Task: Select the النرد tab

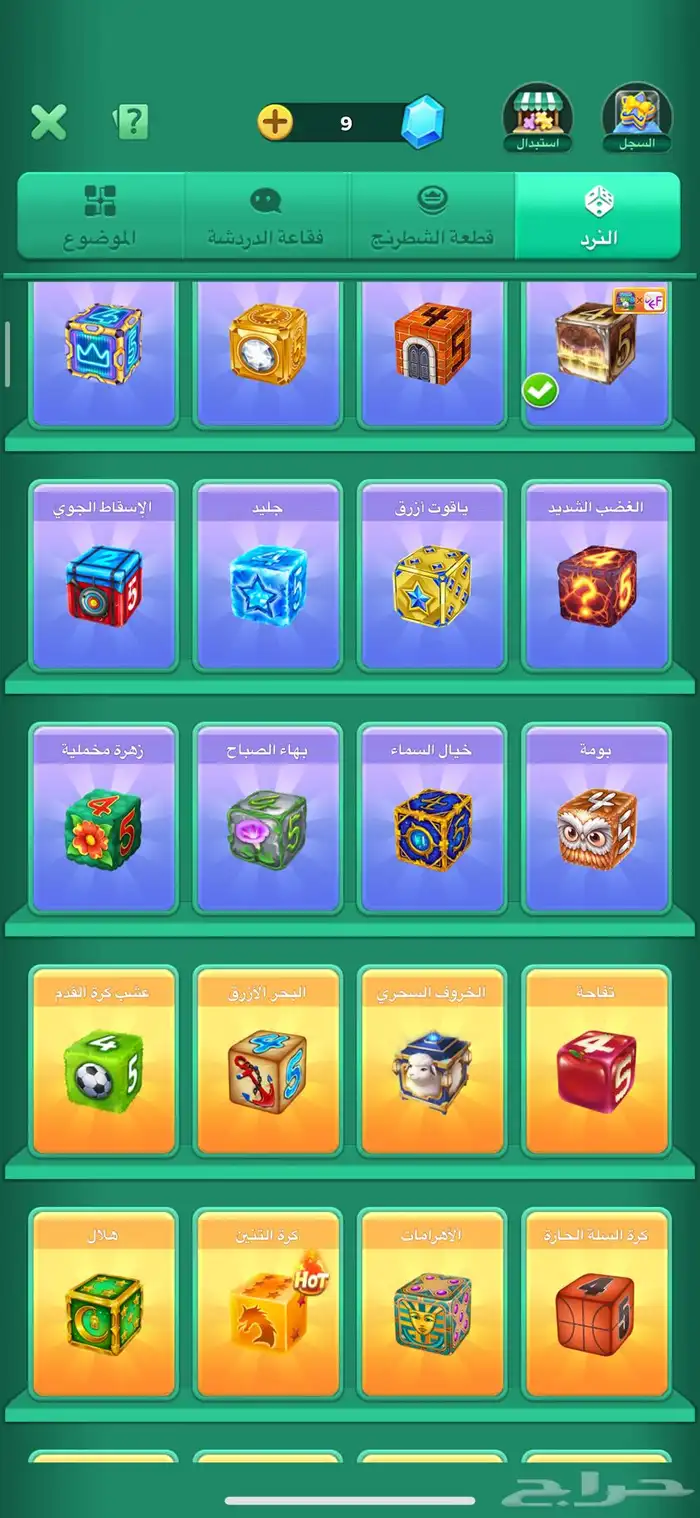Action: point(598,216)
